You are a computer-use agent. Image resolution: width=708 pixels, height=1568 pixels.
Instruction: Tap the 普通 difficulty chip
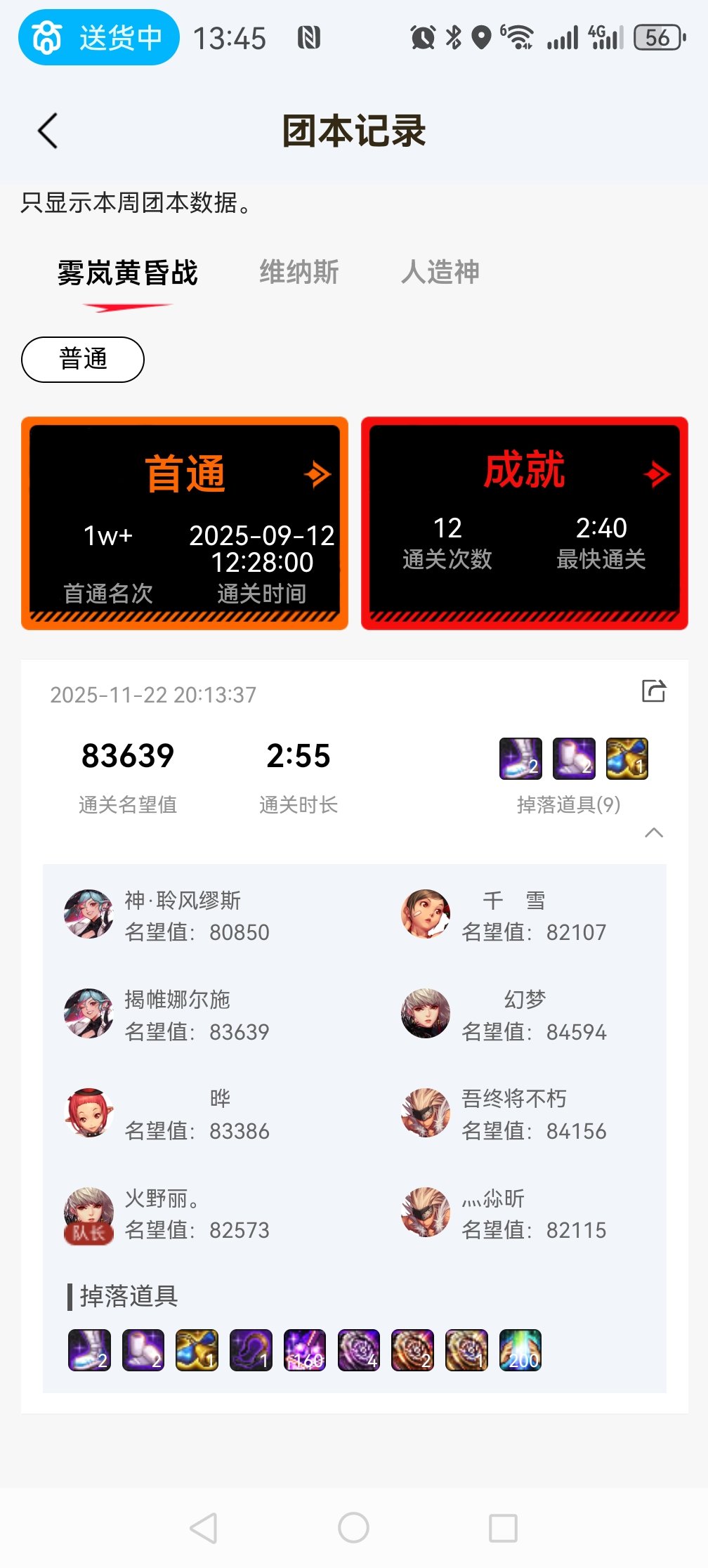[83, 359]
